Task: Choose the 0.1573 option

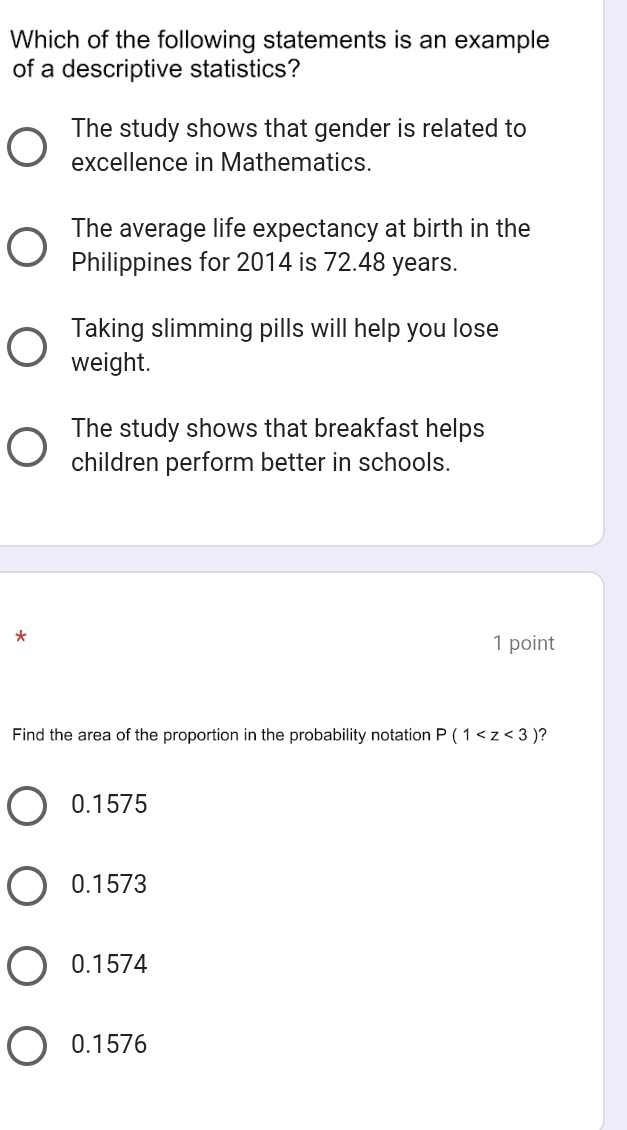Action: (27, 885)
